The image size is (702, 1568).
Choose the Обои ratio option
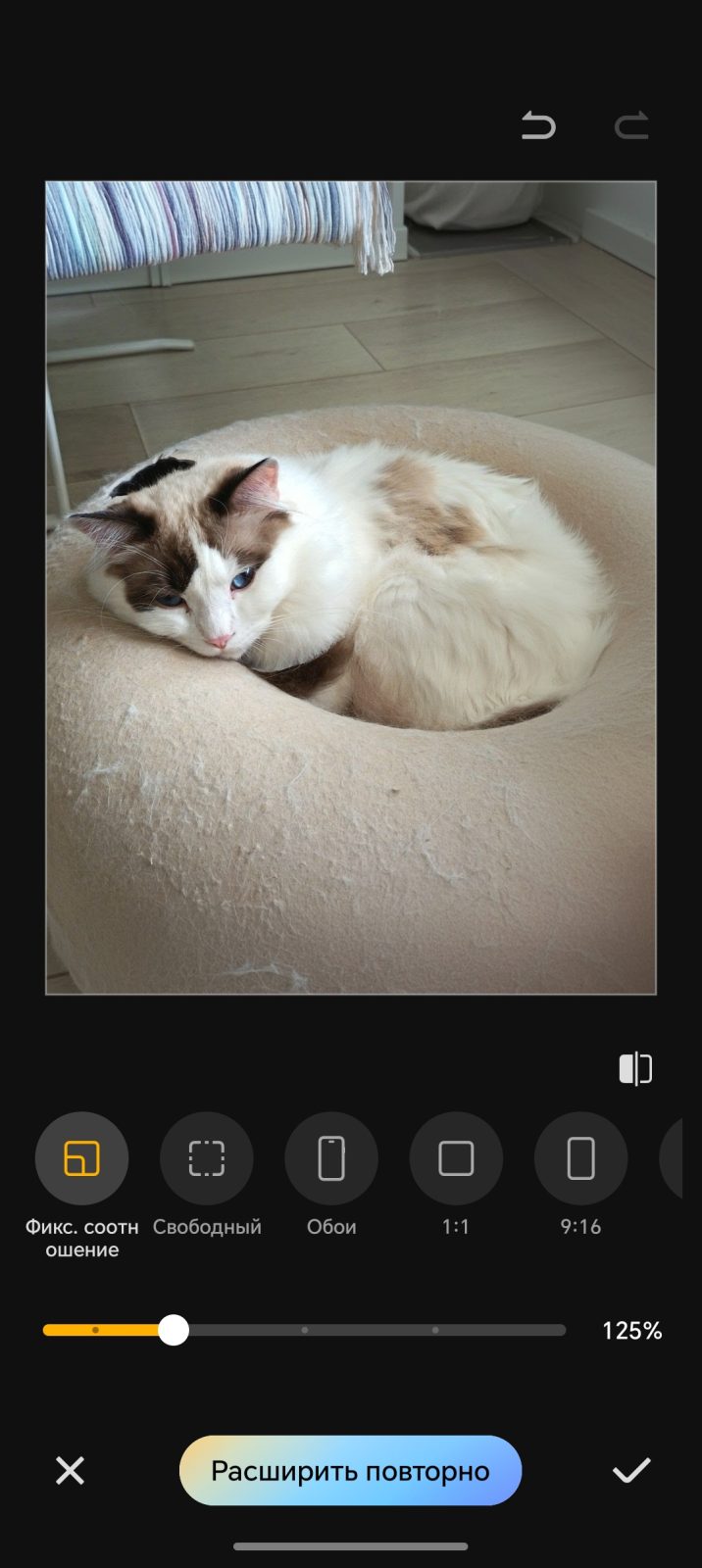coord(331,1158)
